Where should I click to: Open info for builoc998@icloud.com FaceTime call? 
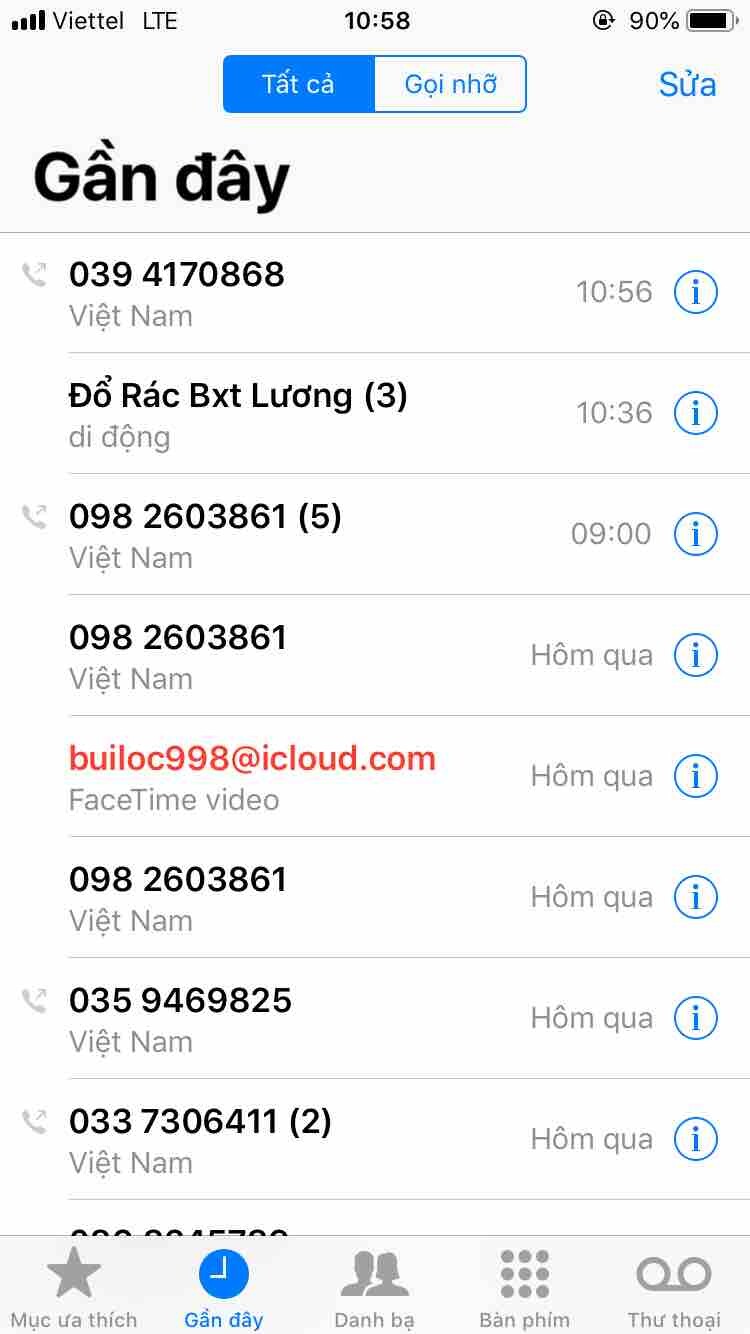tap(696, 777)
